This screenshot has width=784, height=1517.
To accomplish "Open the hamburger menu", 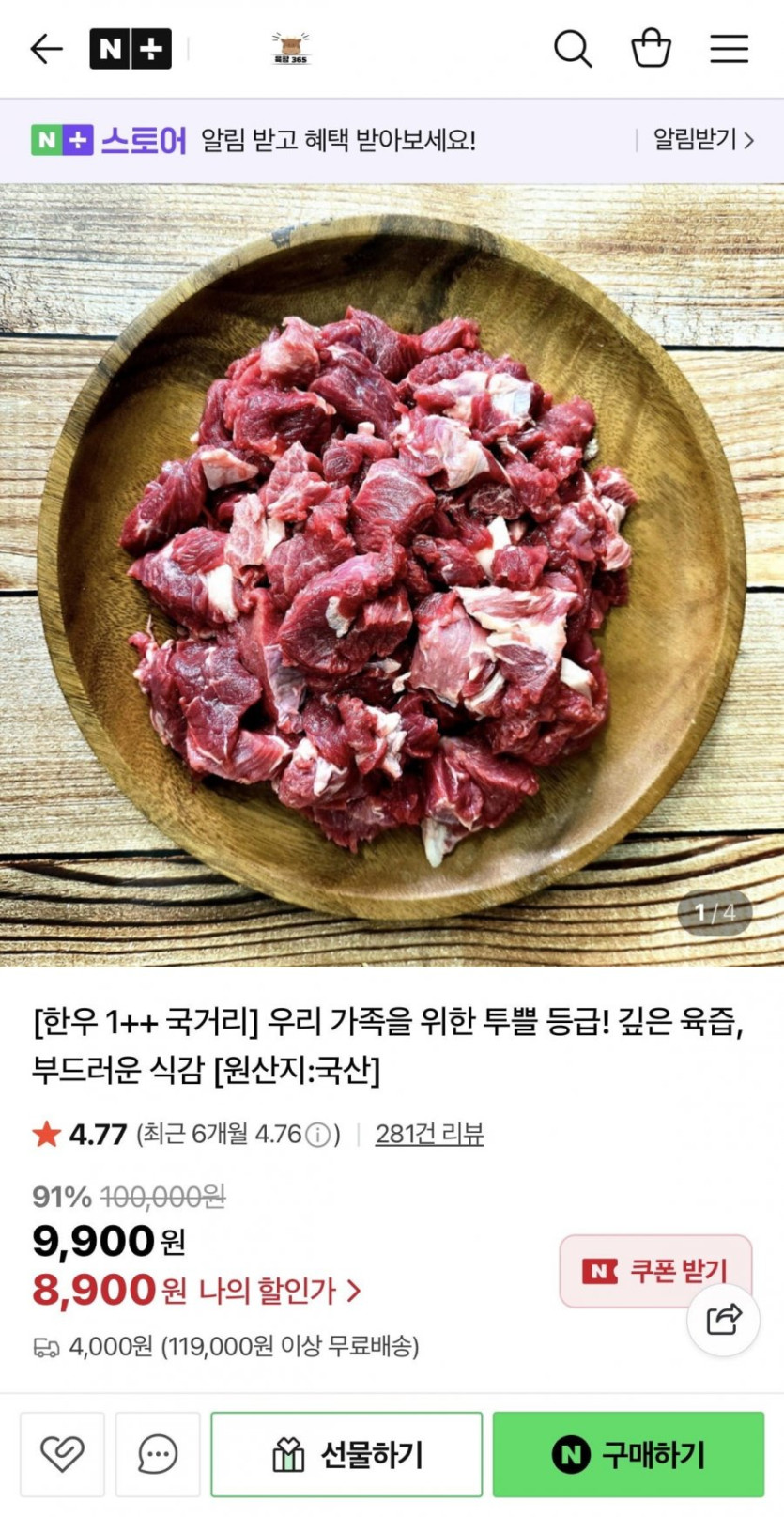I will tap(729, 49).
